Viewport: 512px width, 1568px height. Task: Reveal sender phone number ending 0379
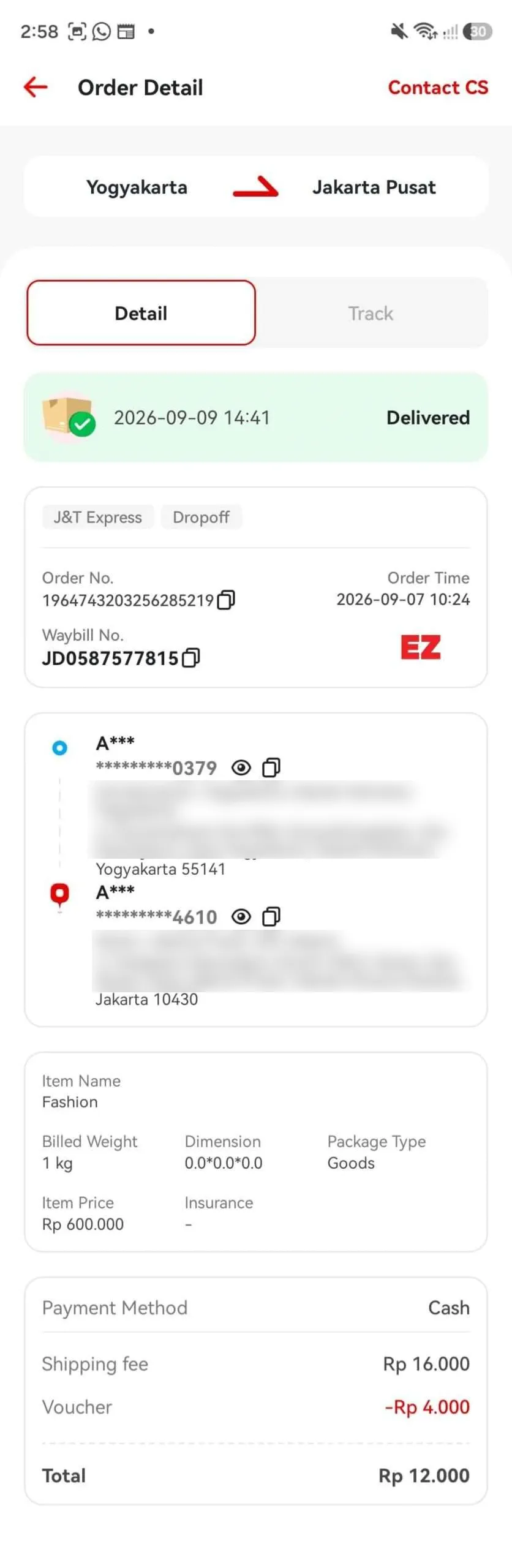click(241, 767)
